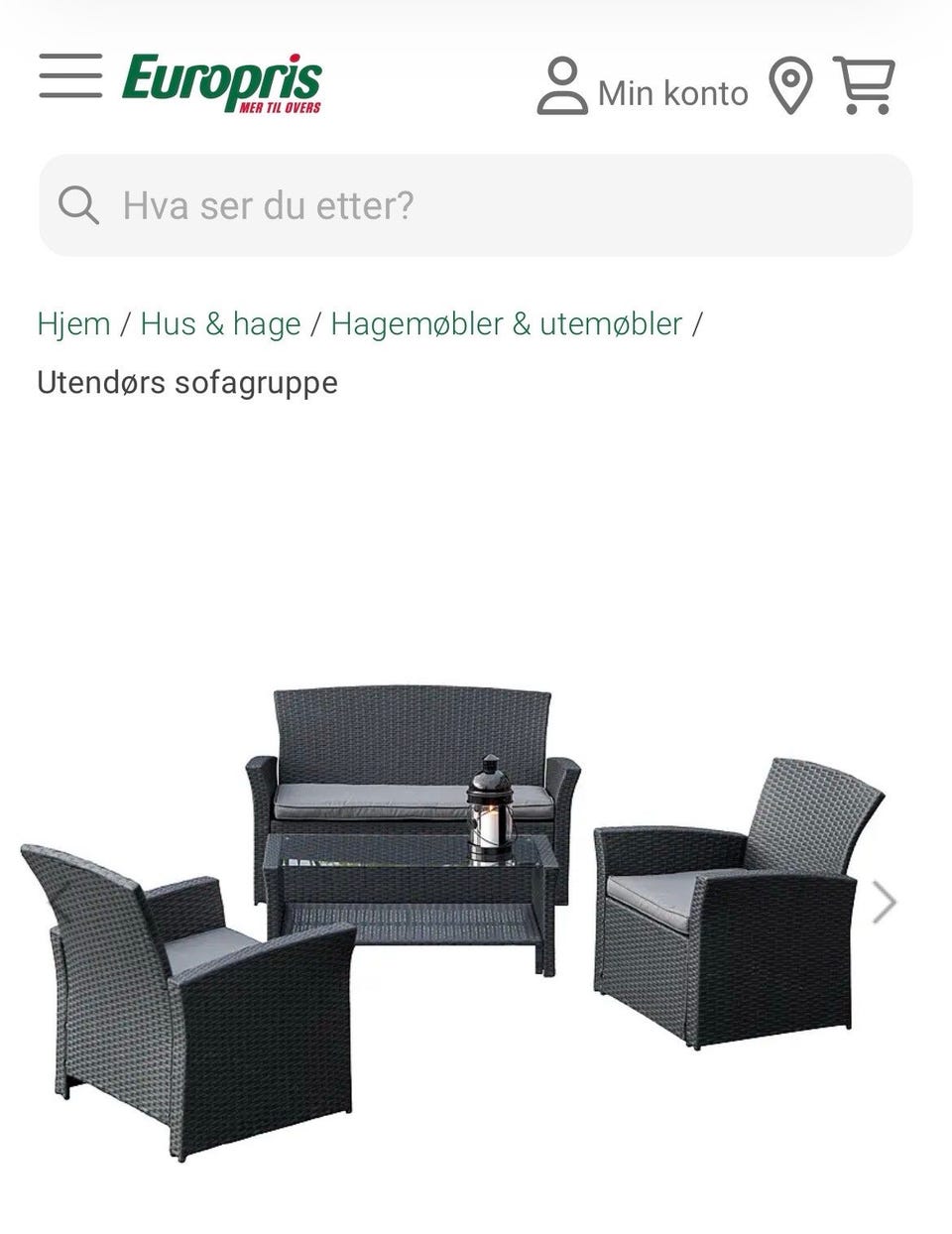Advance carousel with right arrow chevron
The height and width of the screenshot is (1234, 952).
click(x=885, y=903)
